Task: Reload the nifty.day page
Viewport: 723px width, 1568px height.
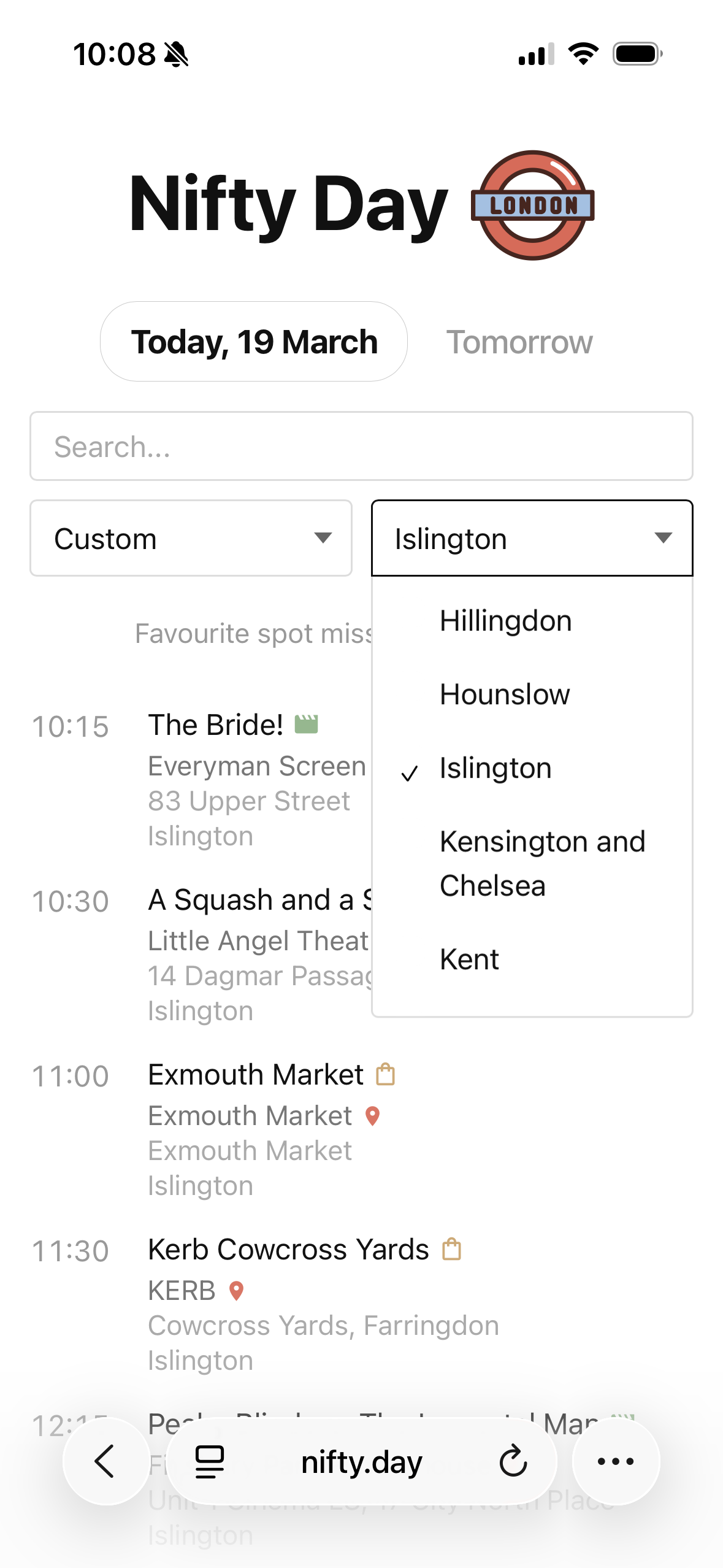Action: pyautogui.click(x=513, y=1461)
